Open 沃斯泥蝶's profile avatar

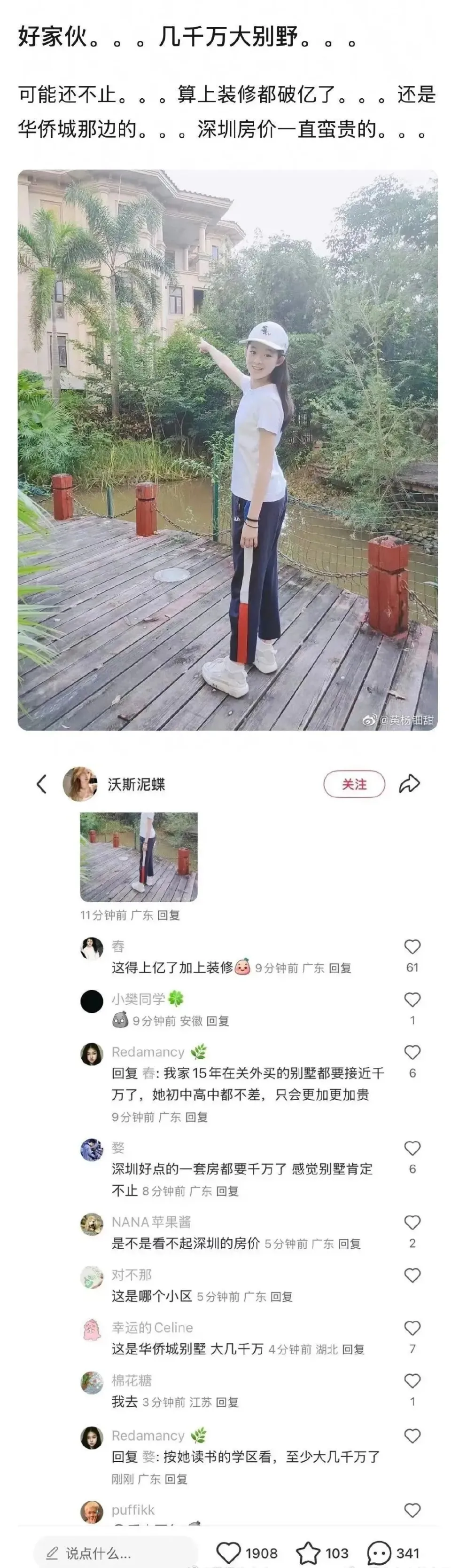79,784
